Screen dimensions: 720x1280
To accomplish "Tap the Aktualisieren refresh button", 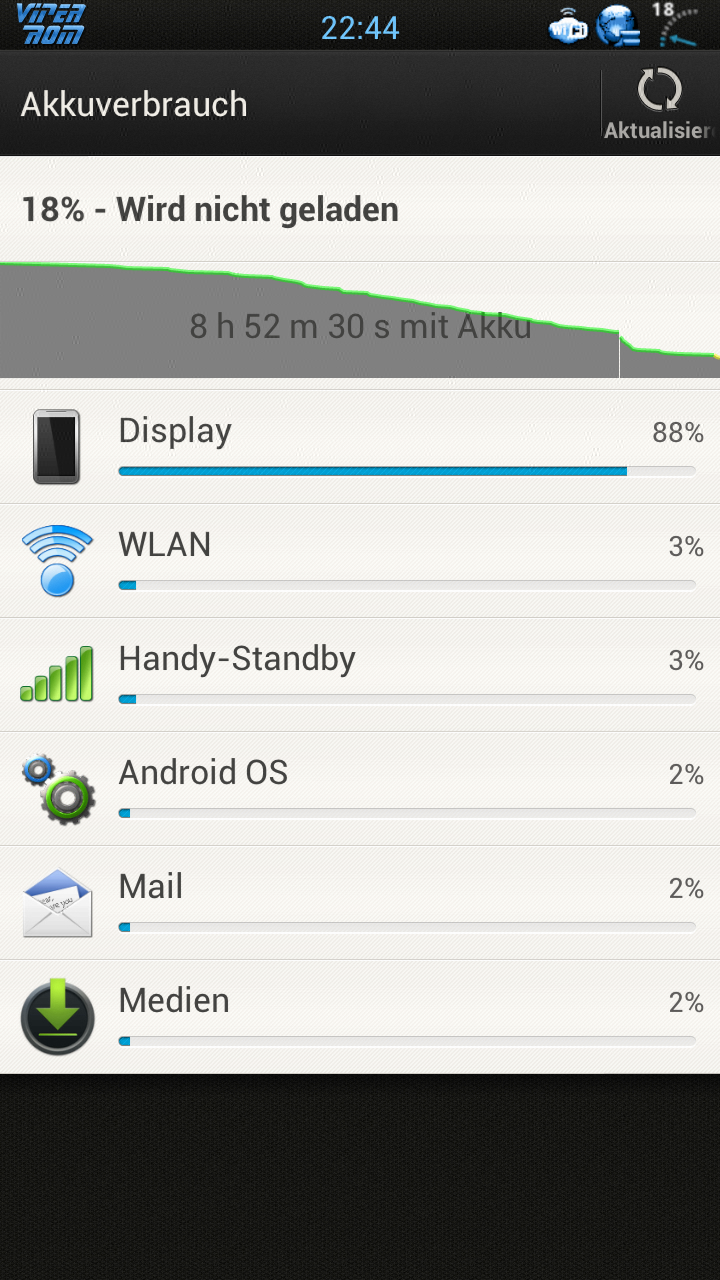I will pyautogui.click(x=660, y=104).
